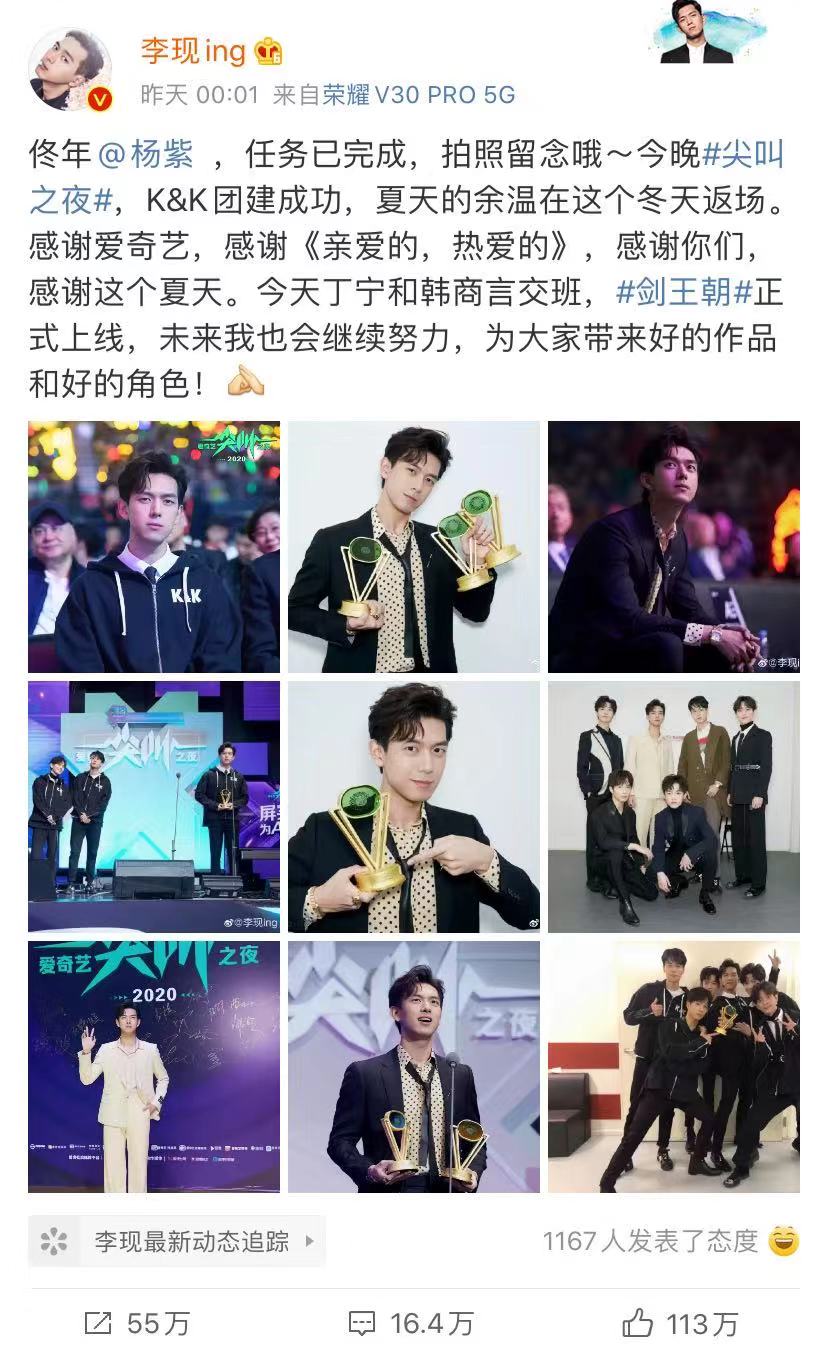Viewport: 828px width, 1349px height.
Task: Open the #剑王朝# hashtag
Action: point(683,293)
